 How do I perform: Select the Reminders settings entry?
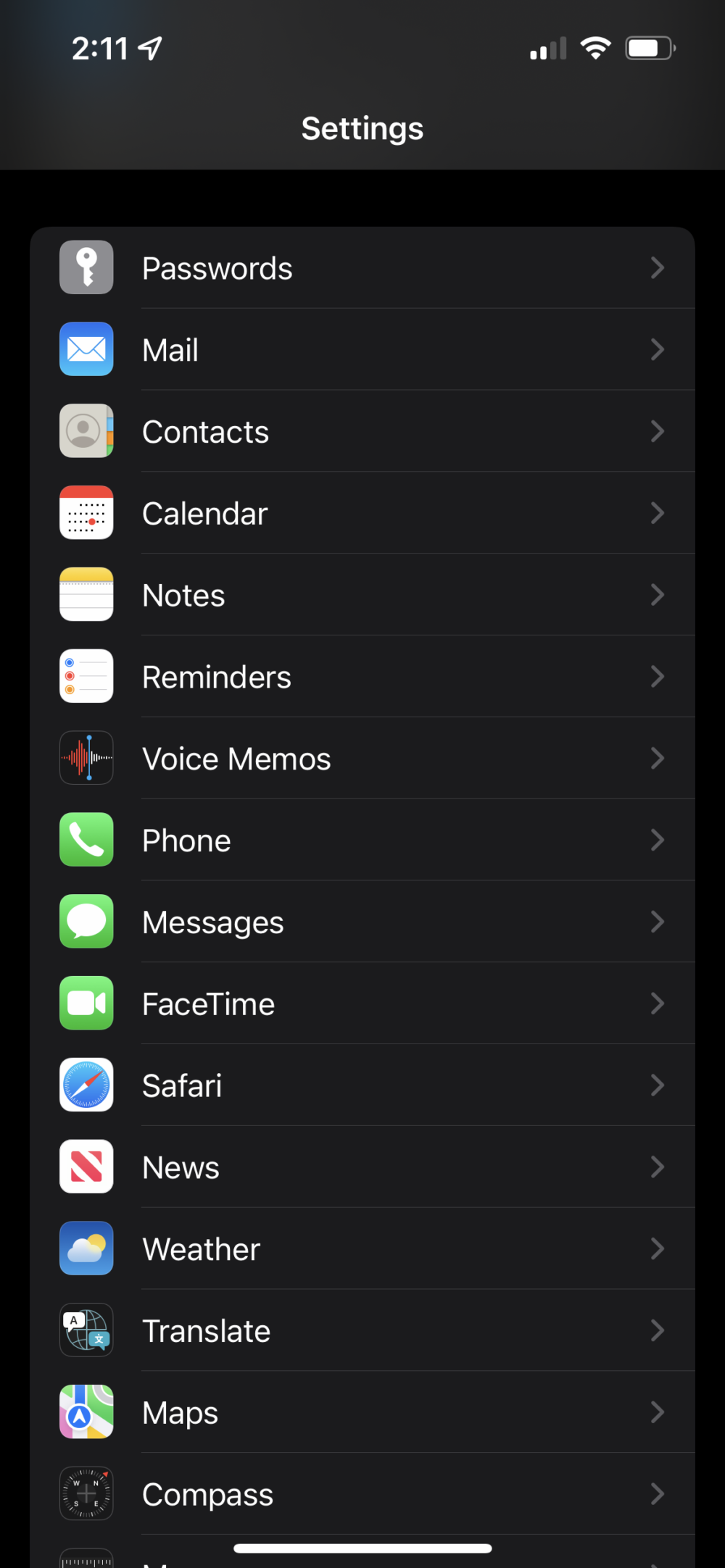pos(362,676)
